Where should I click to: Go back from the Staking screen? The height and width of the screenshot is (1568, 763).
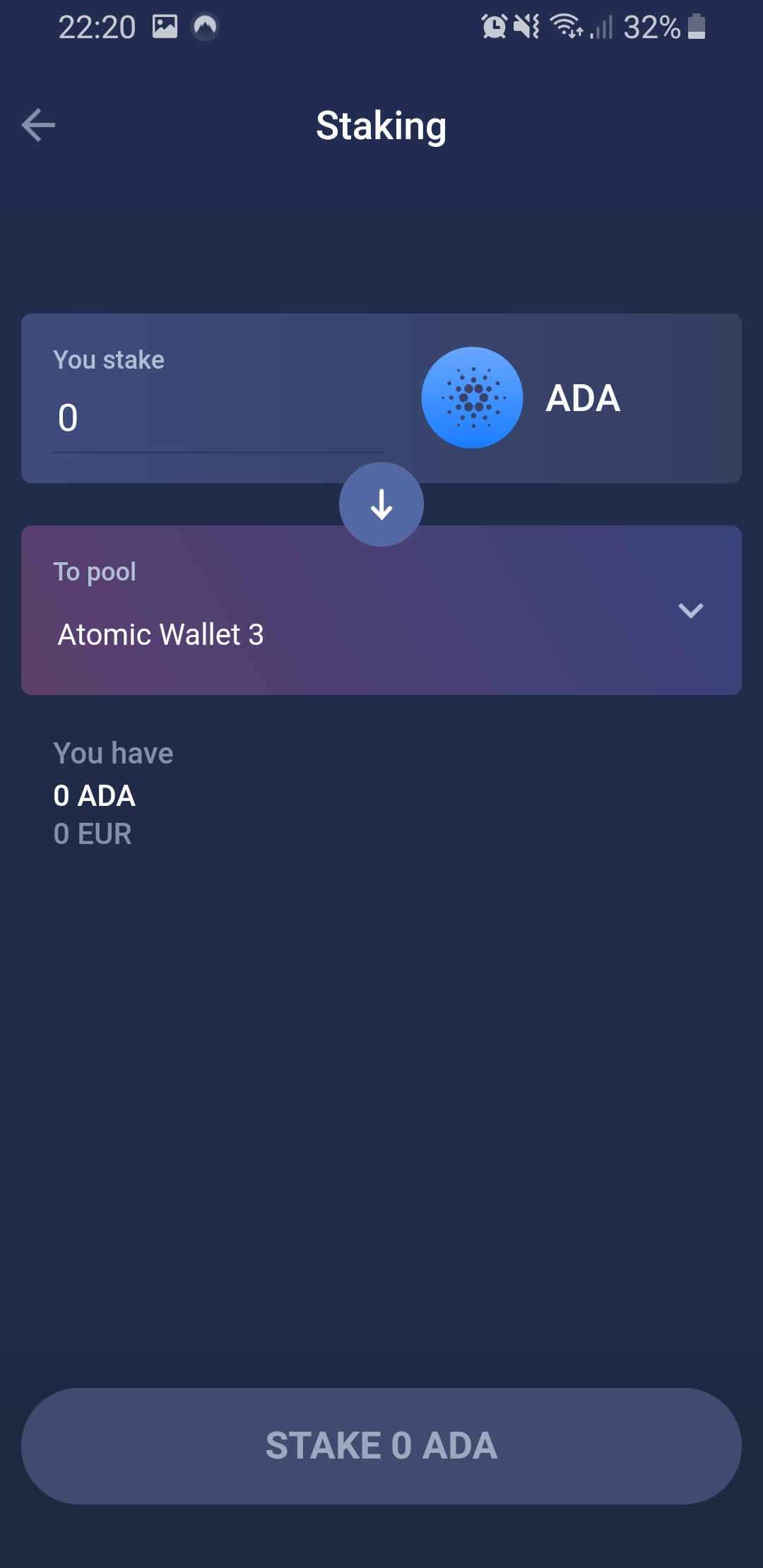tap(39, 126)
